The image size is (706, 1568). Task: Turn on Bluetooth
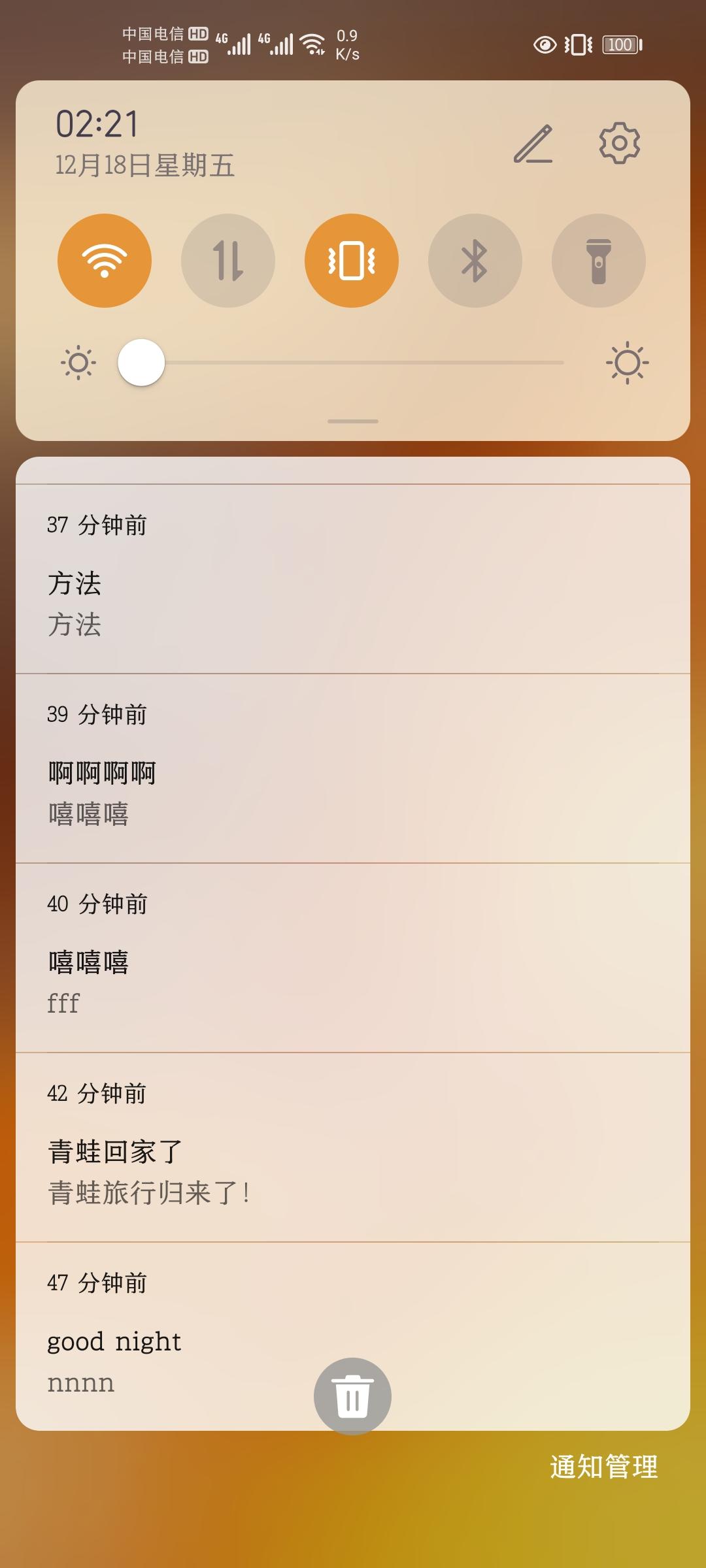[475, 261]
